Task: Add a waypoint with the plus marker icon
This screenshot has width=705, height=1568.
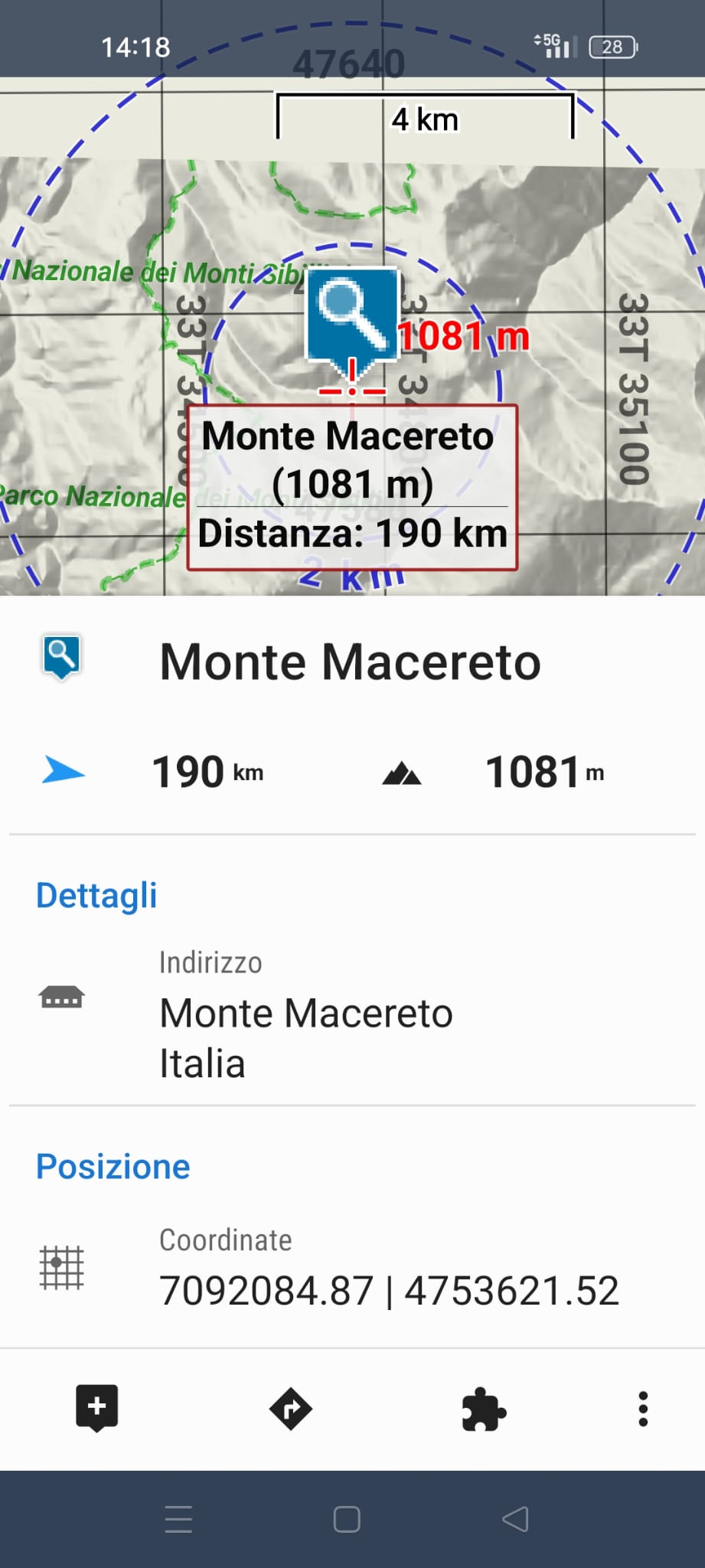Action: pos(97,1407)
